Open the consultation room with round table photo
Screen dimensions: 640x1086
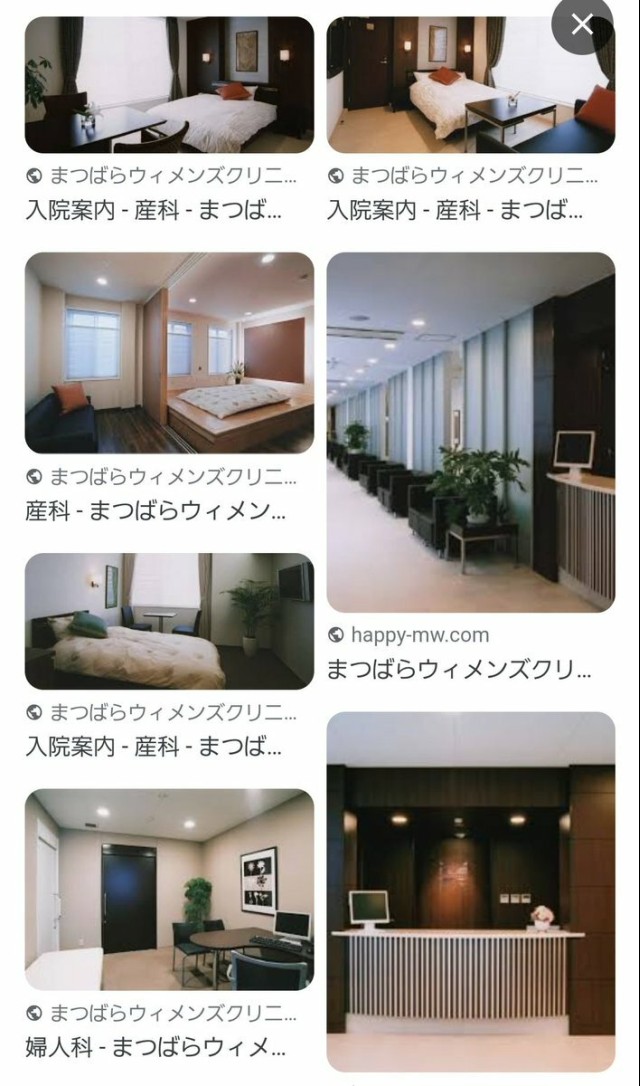coord(169,889)
